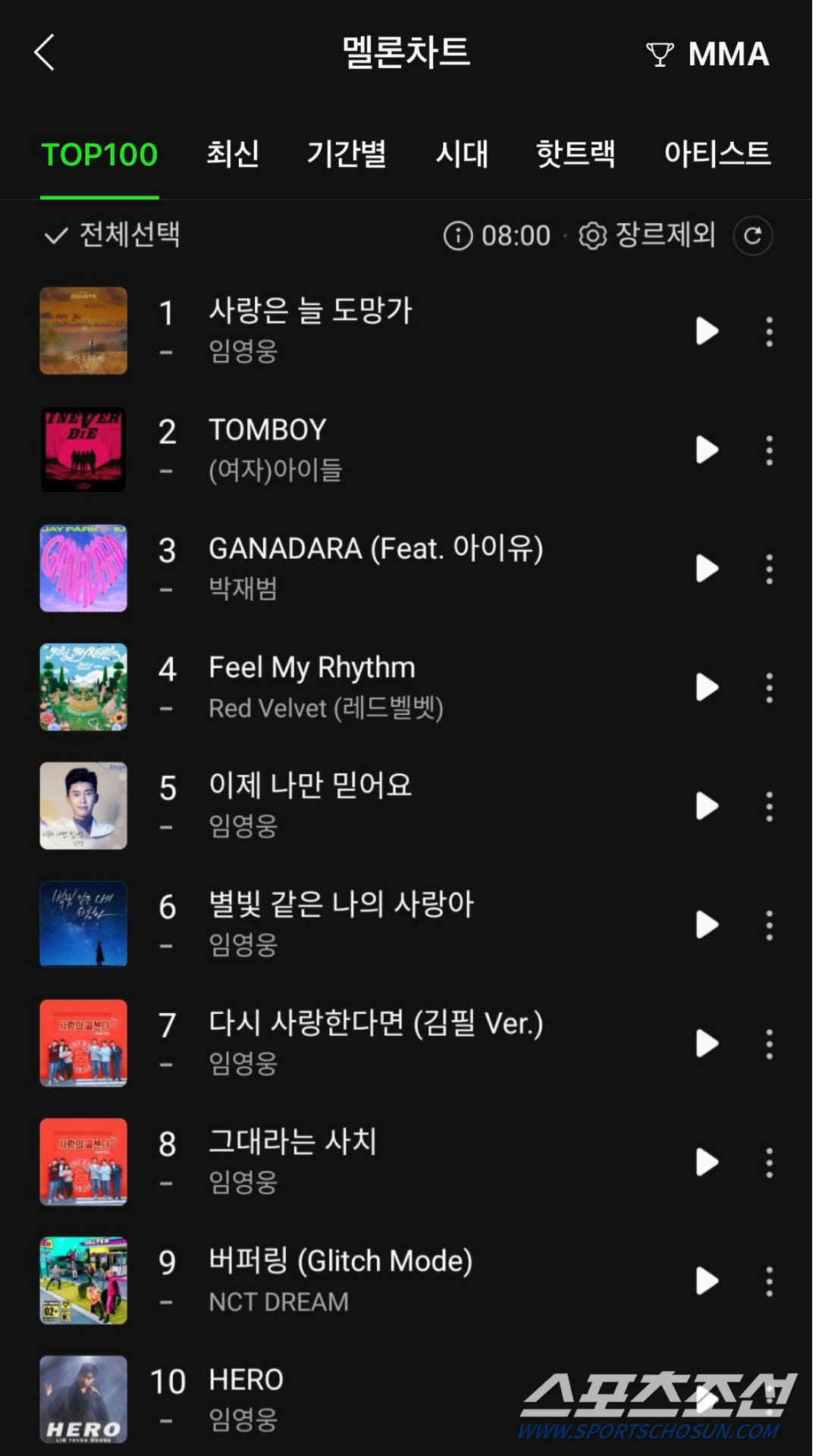Open more options for 그대라는 사치
The width and height of the screenshot is (819, 1456).
(769, 1163)
